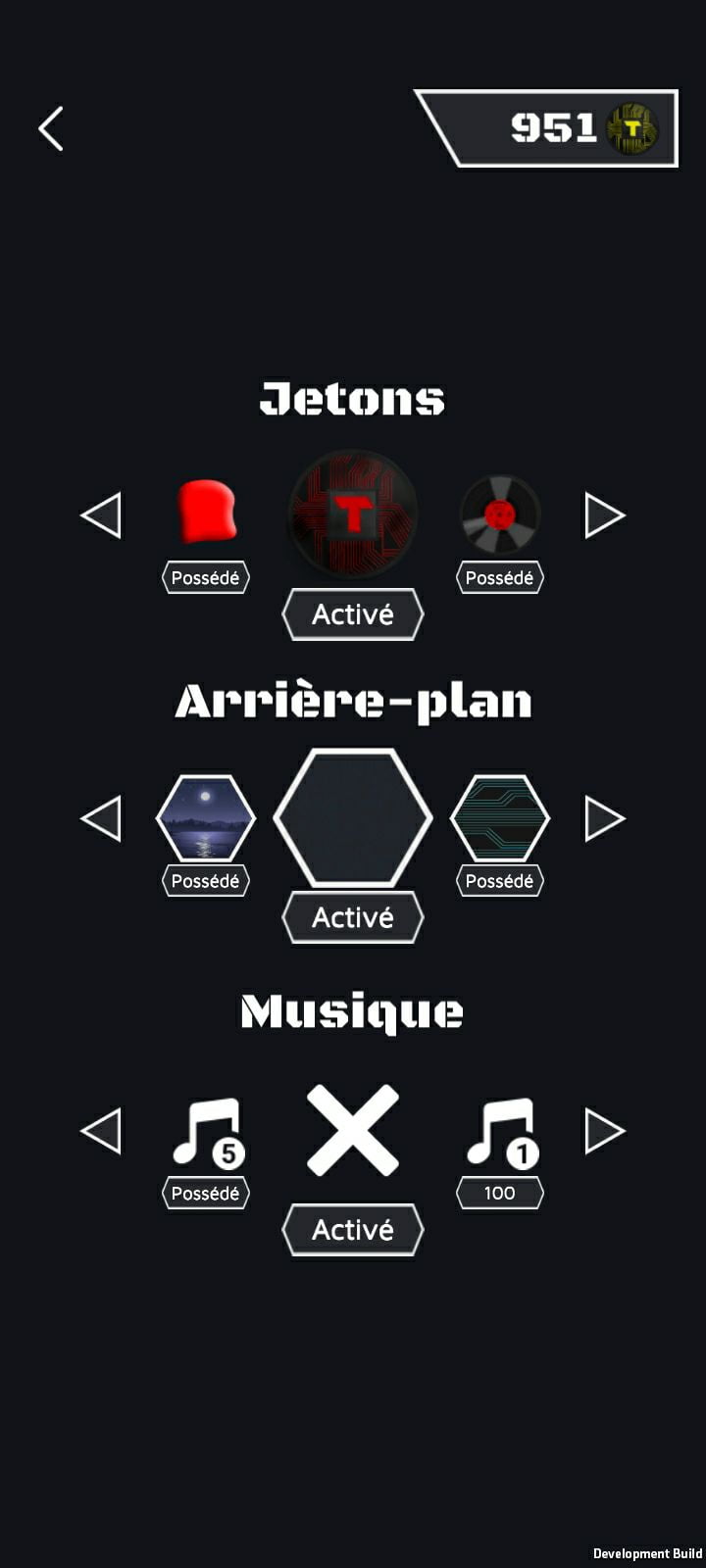
Task: Show previous items in Jetons row
Action: pos(101,514)
